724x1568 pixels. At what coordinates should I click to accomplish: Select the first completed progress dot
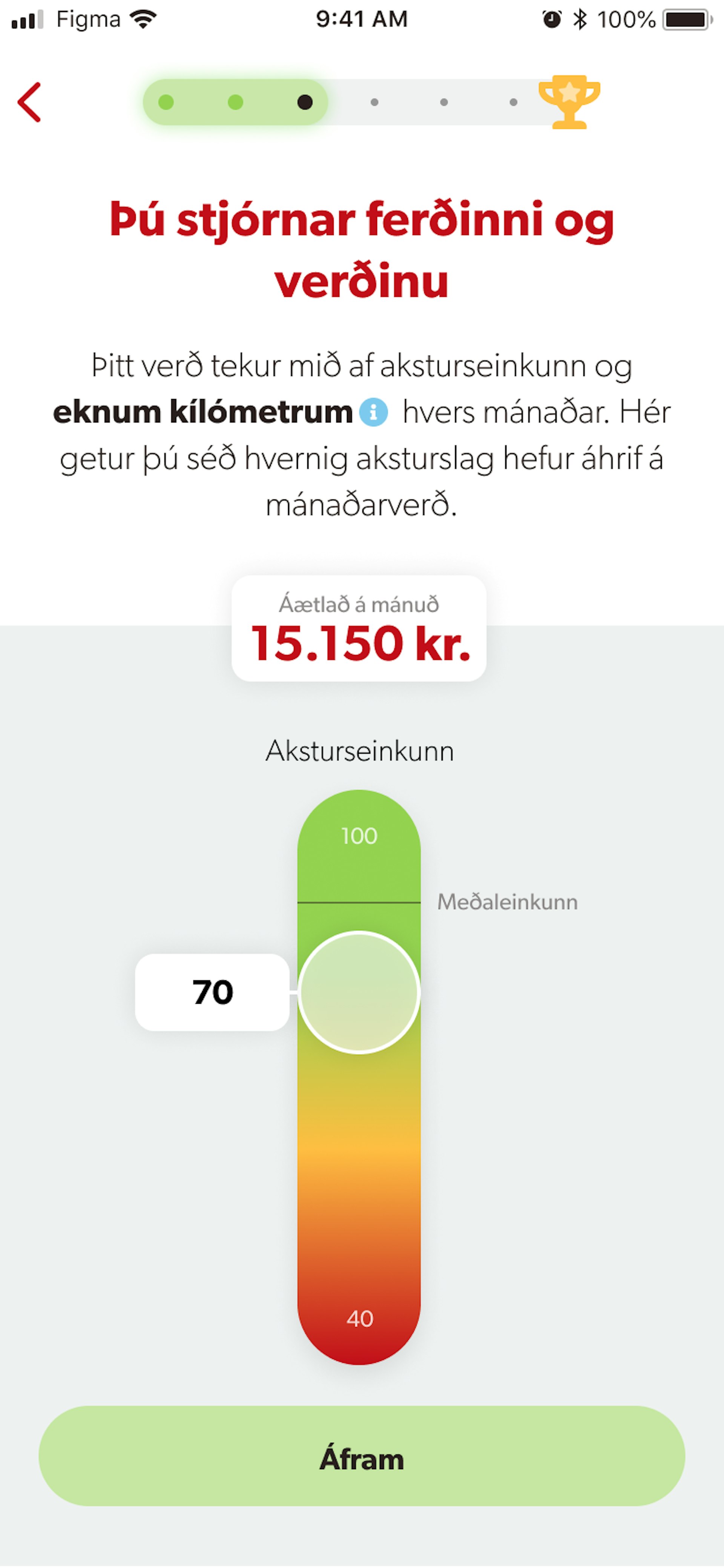[167, 101]
